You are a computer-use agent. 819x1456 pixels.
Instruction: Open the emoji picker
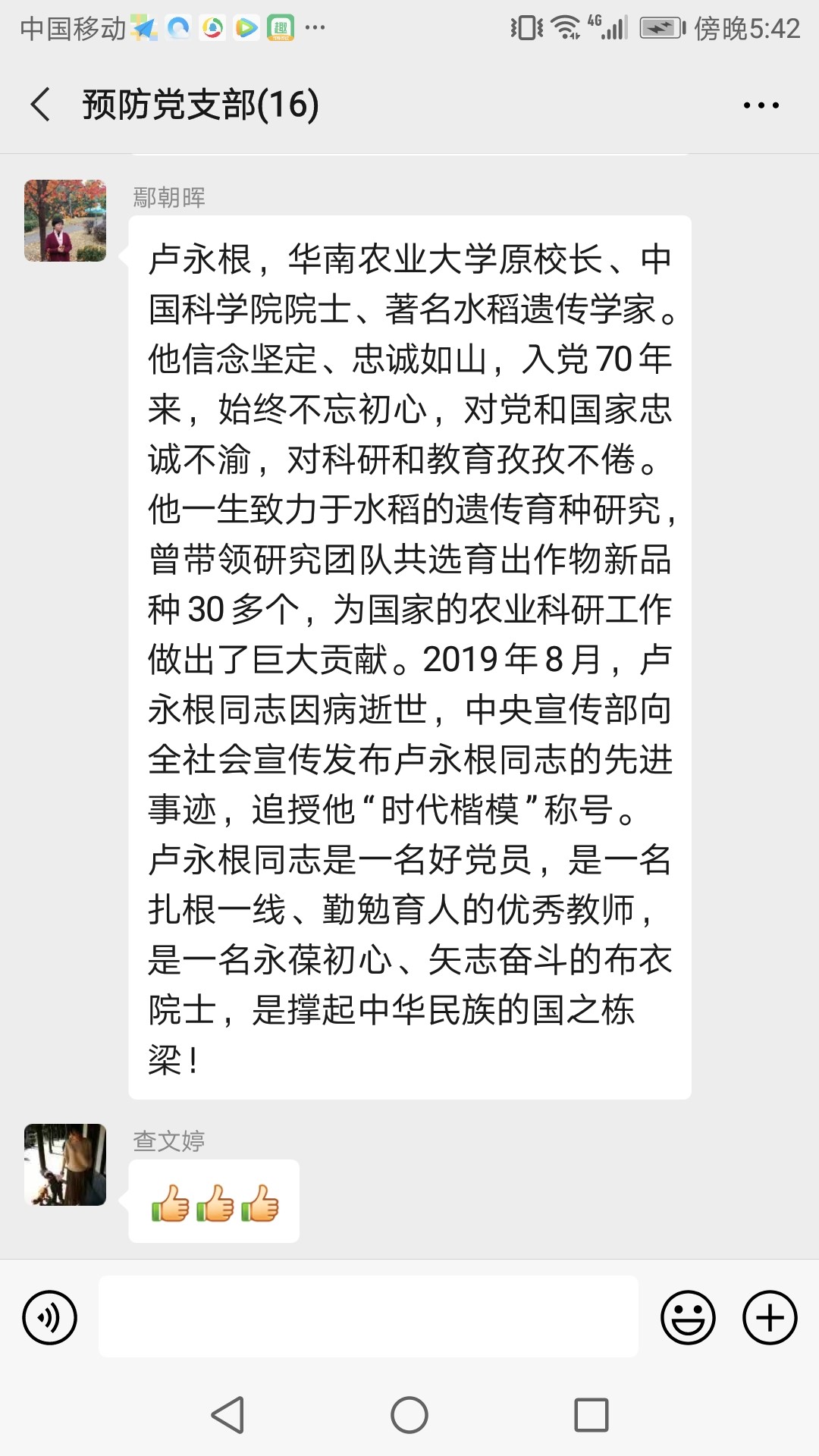pyautogui.click(x=688, y=1317)
